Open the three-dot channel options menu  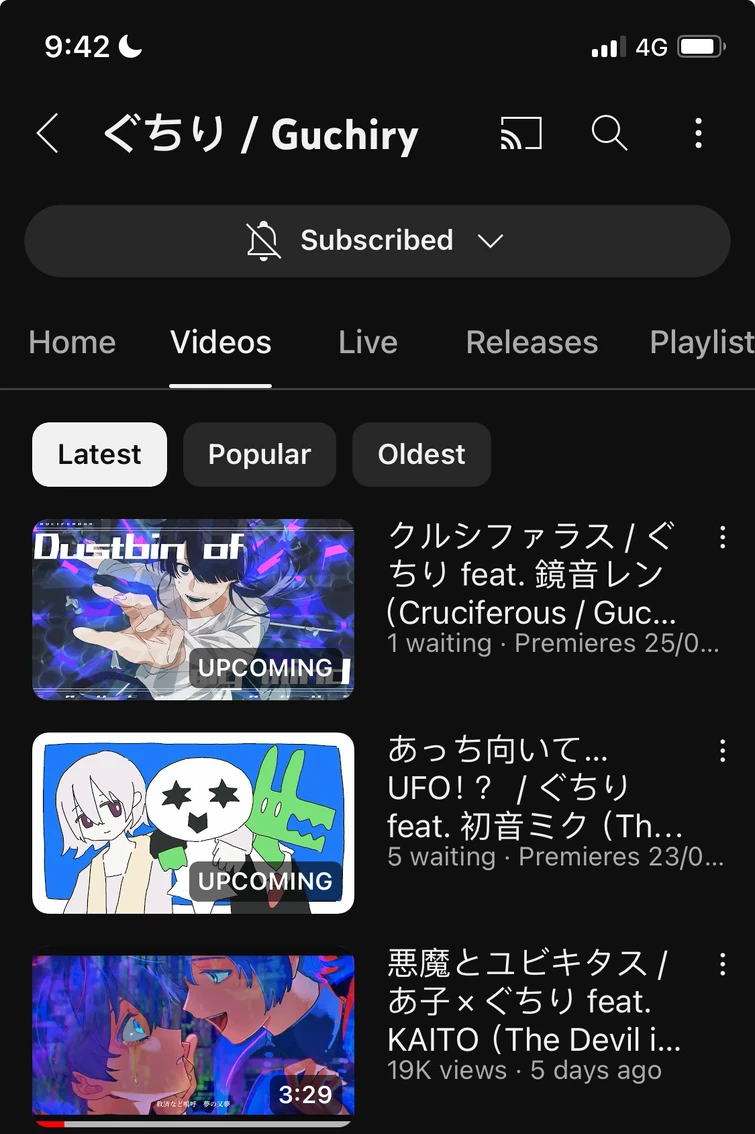point(697,133)
